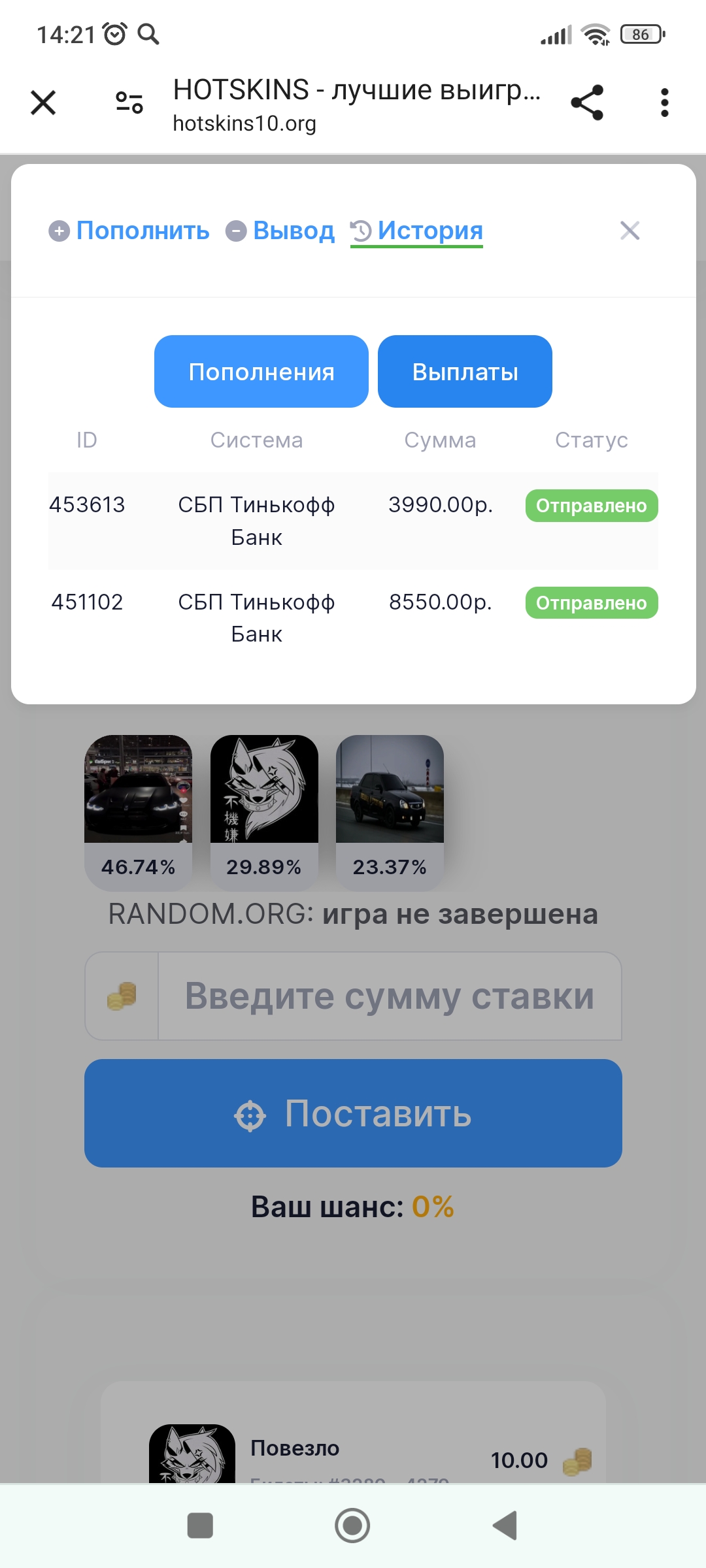Open the Вывод section
This screenshot has height=1568, width=706.
293,230
